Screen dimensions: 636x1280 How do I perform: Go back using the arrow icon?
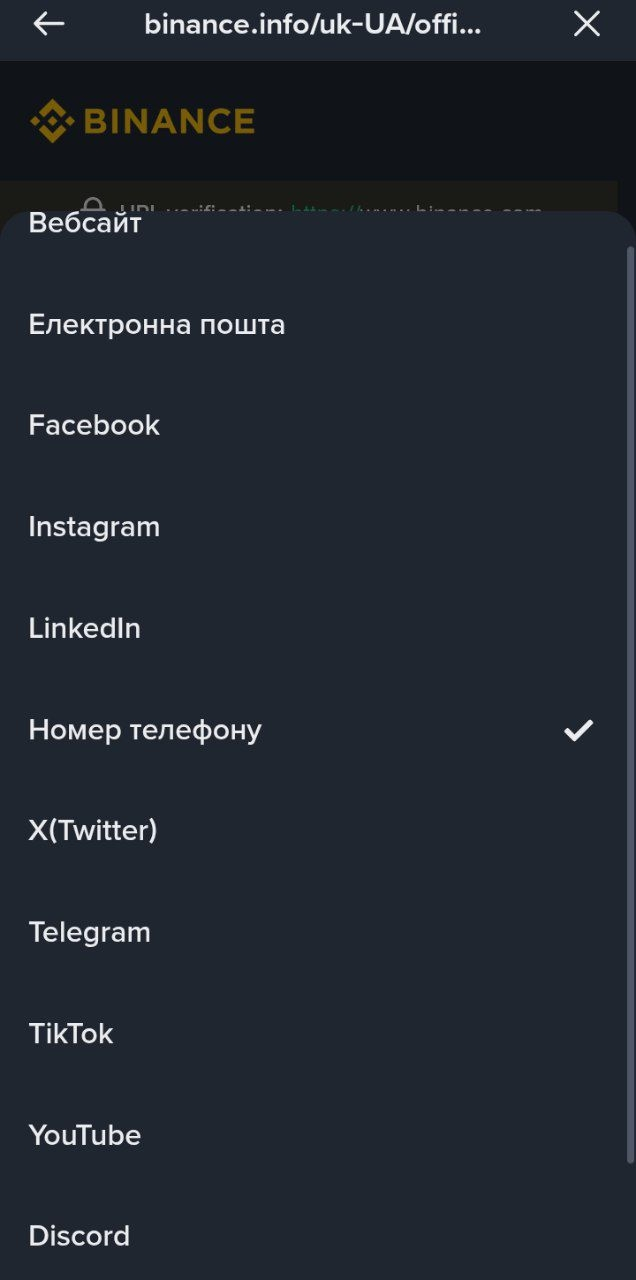pyautogui.click(x=48, y=25)
